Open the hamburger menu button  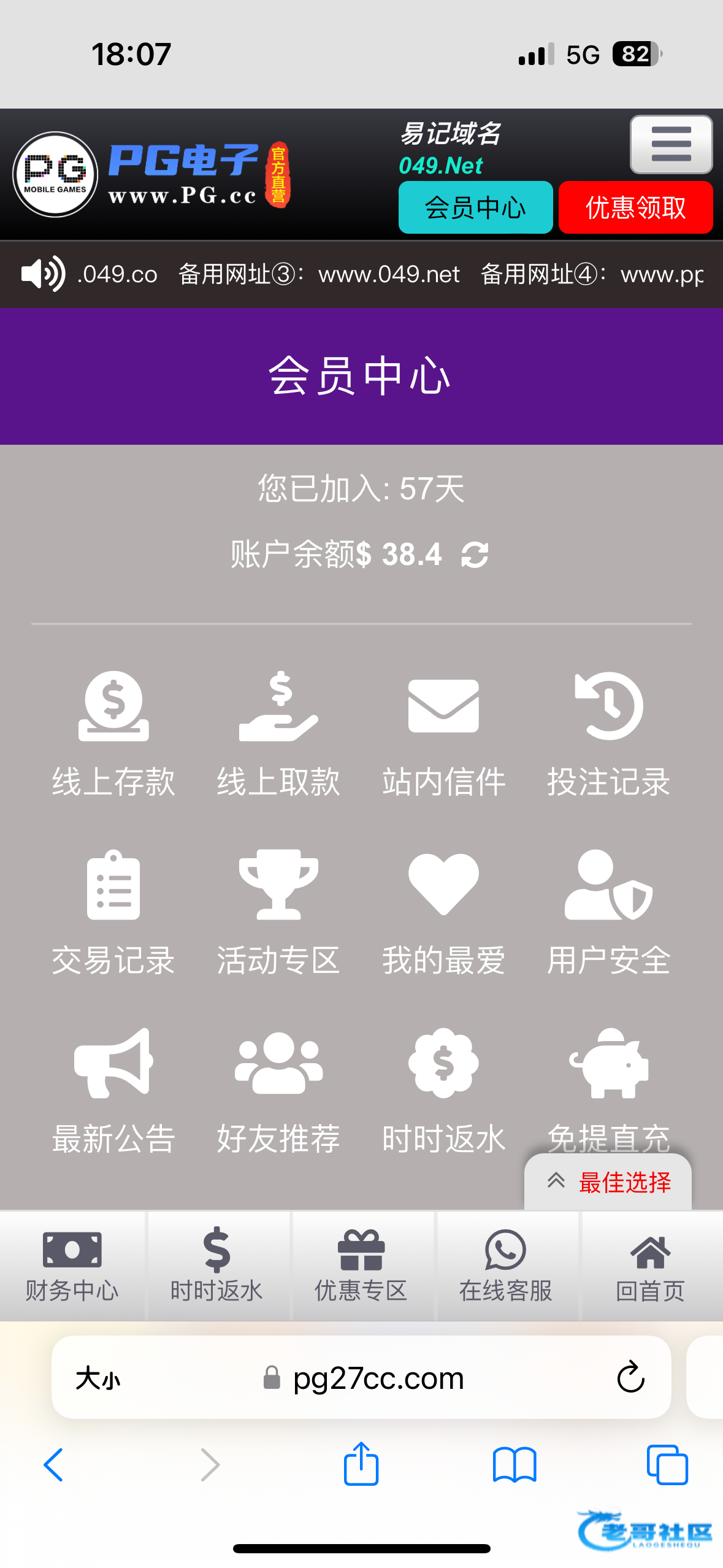[x=671, y=145]
